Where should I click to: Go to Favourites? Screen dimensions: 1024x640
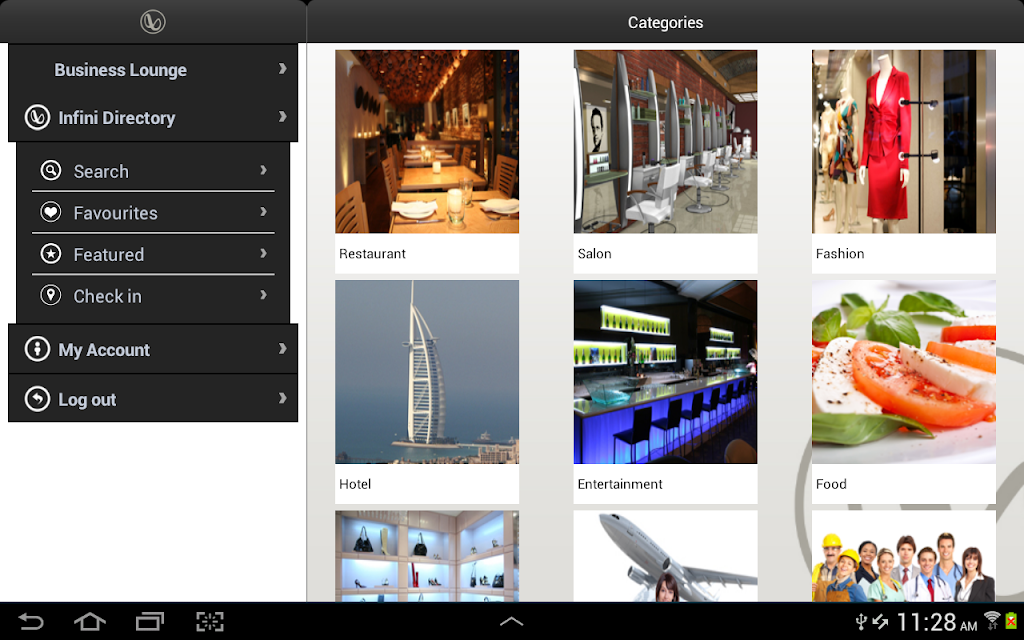pos(153,213)
